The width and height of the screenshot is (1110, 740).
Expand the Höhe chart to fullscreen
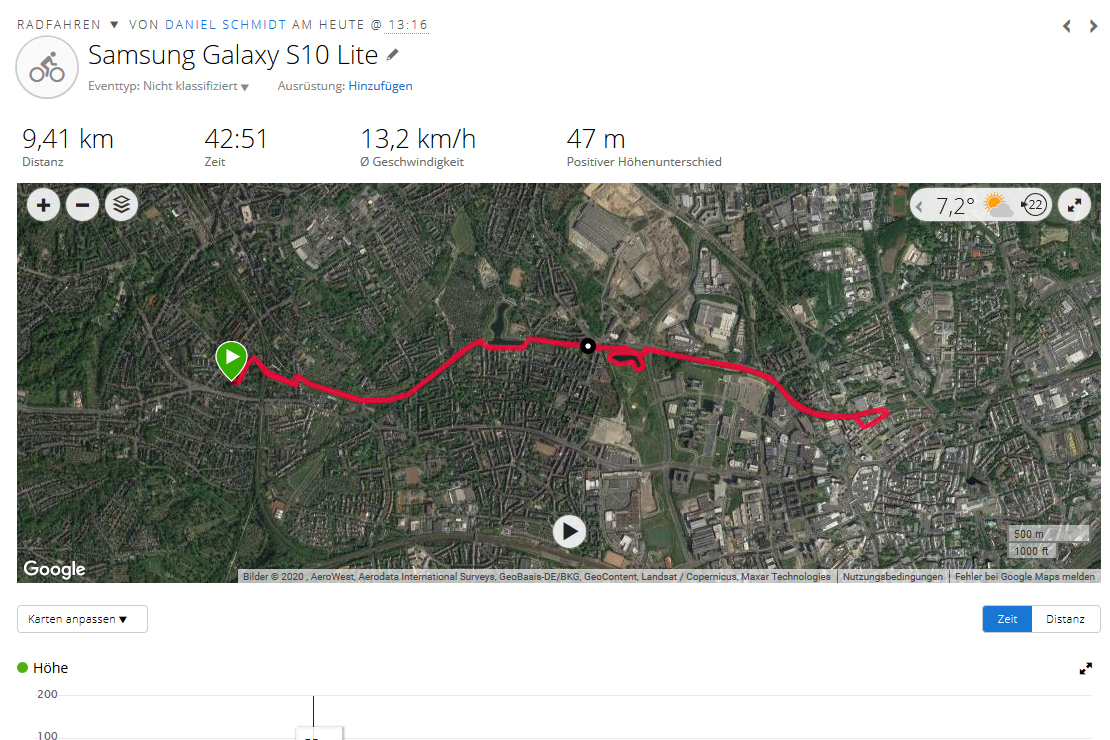tap(1086, 668)
